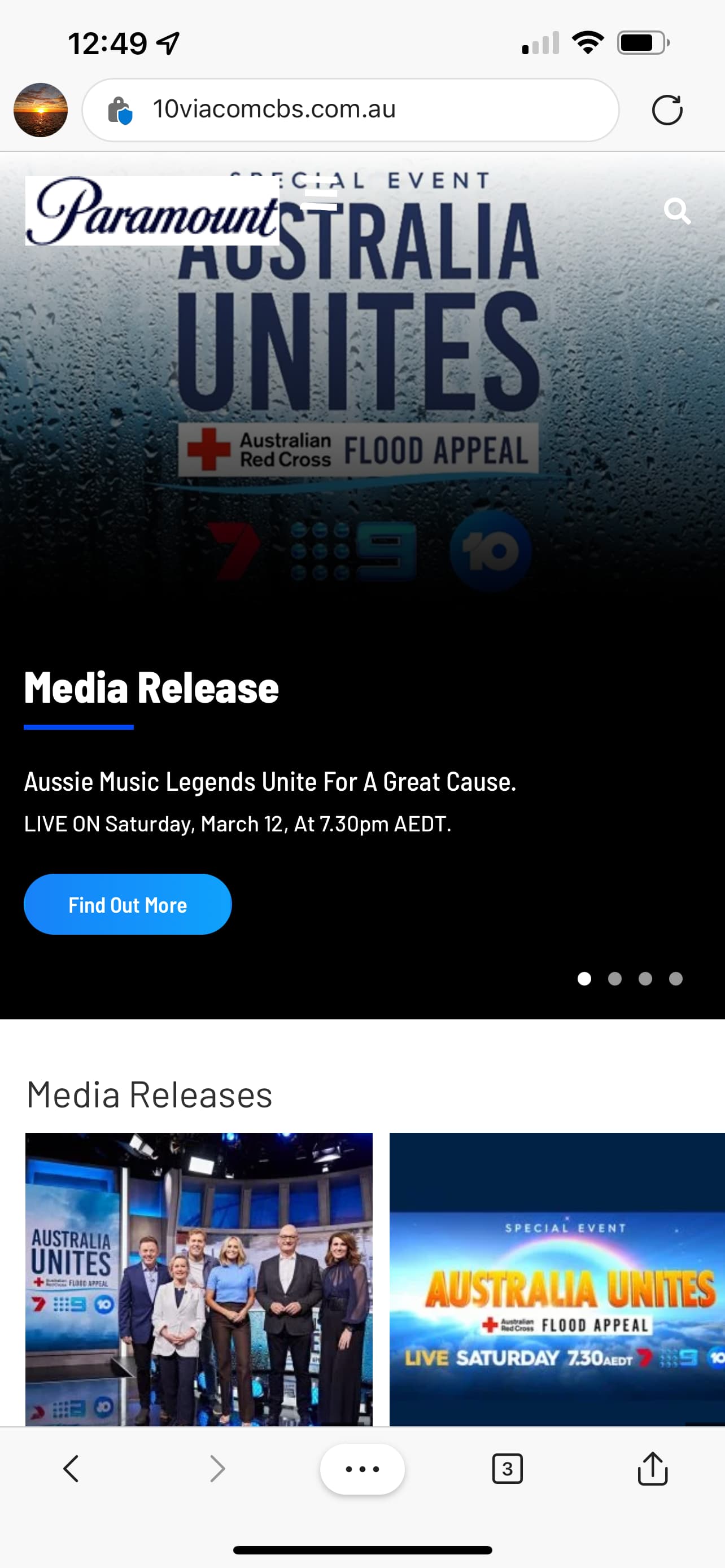Share this page

[653, 1468]
